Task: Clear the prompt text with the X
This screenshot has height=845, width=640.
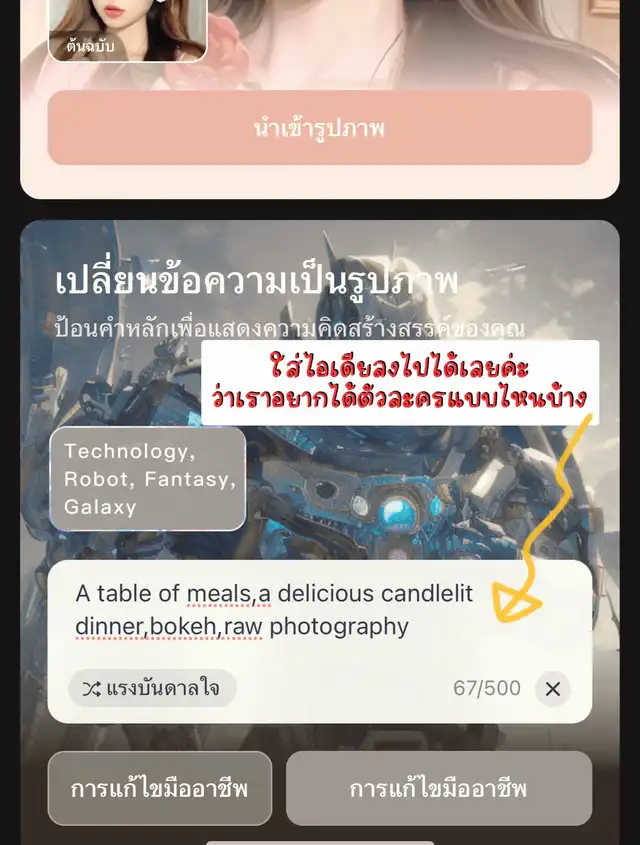Action: coord(552,688)
